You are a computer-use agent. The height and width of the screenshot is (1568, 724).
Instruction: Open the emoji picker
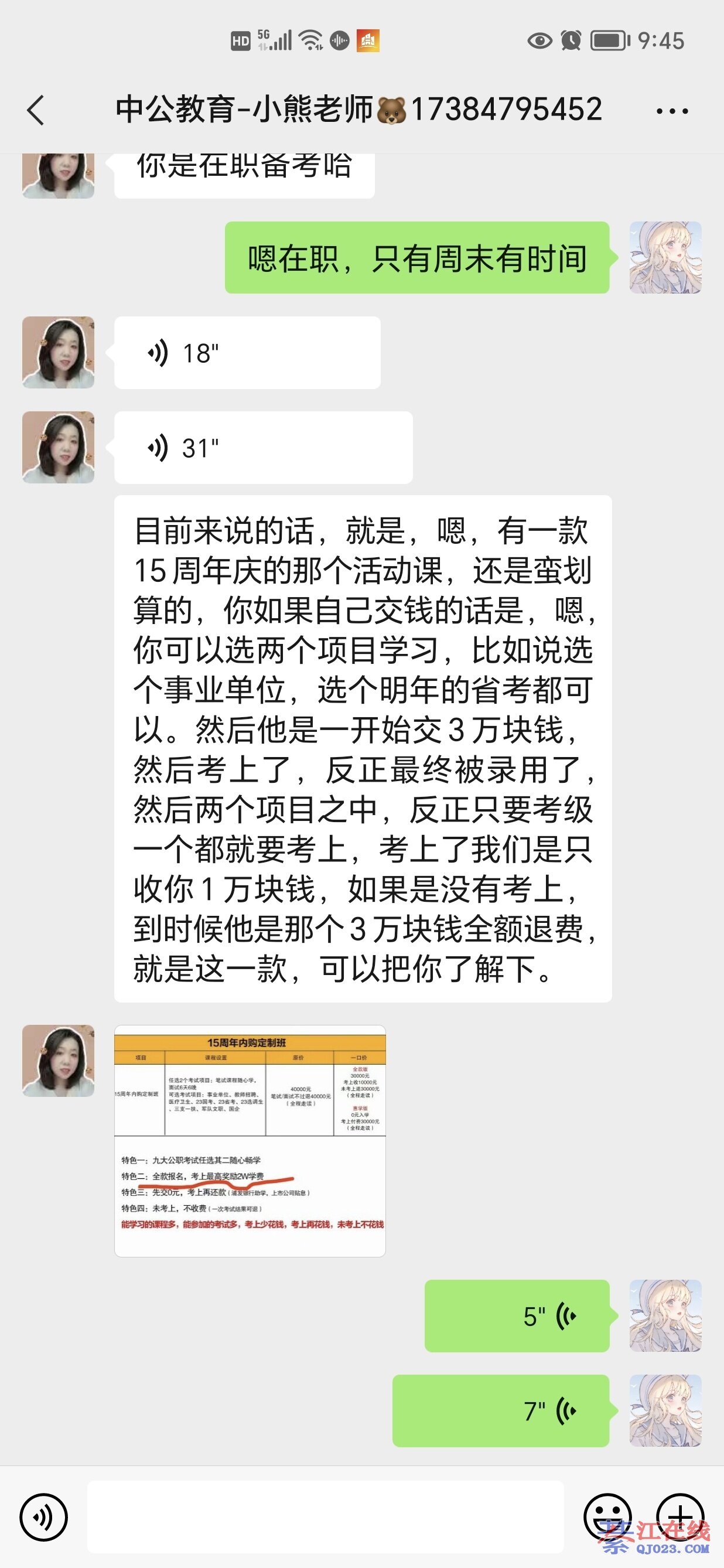607,1517
